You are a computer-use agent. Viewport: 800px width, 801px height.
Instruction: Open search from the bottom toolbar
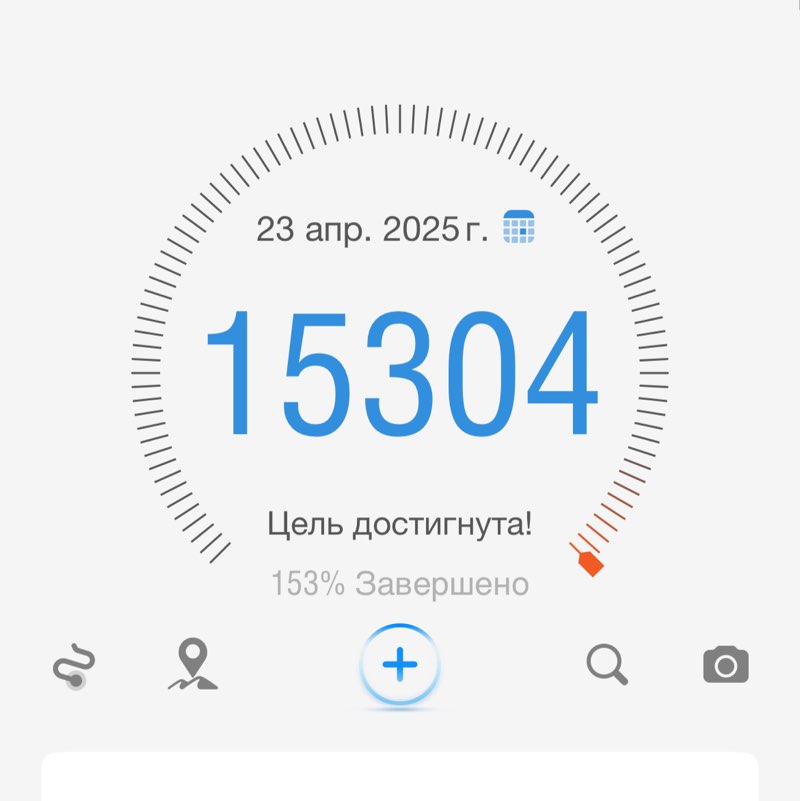click(606, 662)
